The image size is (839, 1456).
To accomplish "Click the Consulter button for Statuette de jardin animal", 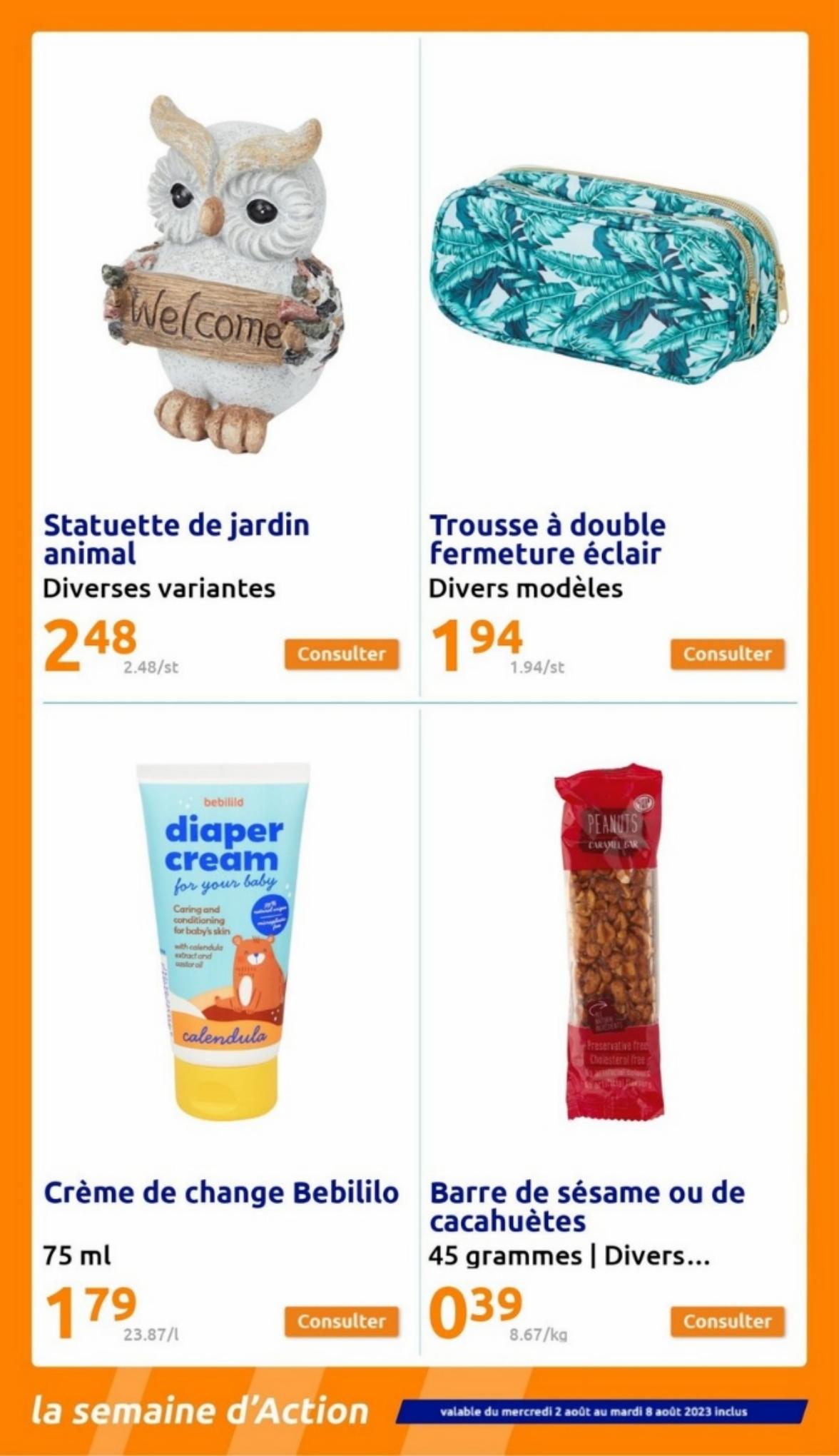I will point(341,652).
